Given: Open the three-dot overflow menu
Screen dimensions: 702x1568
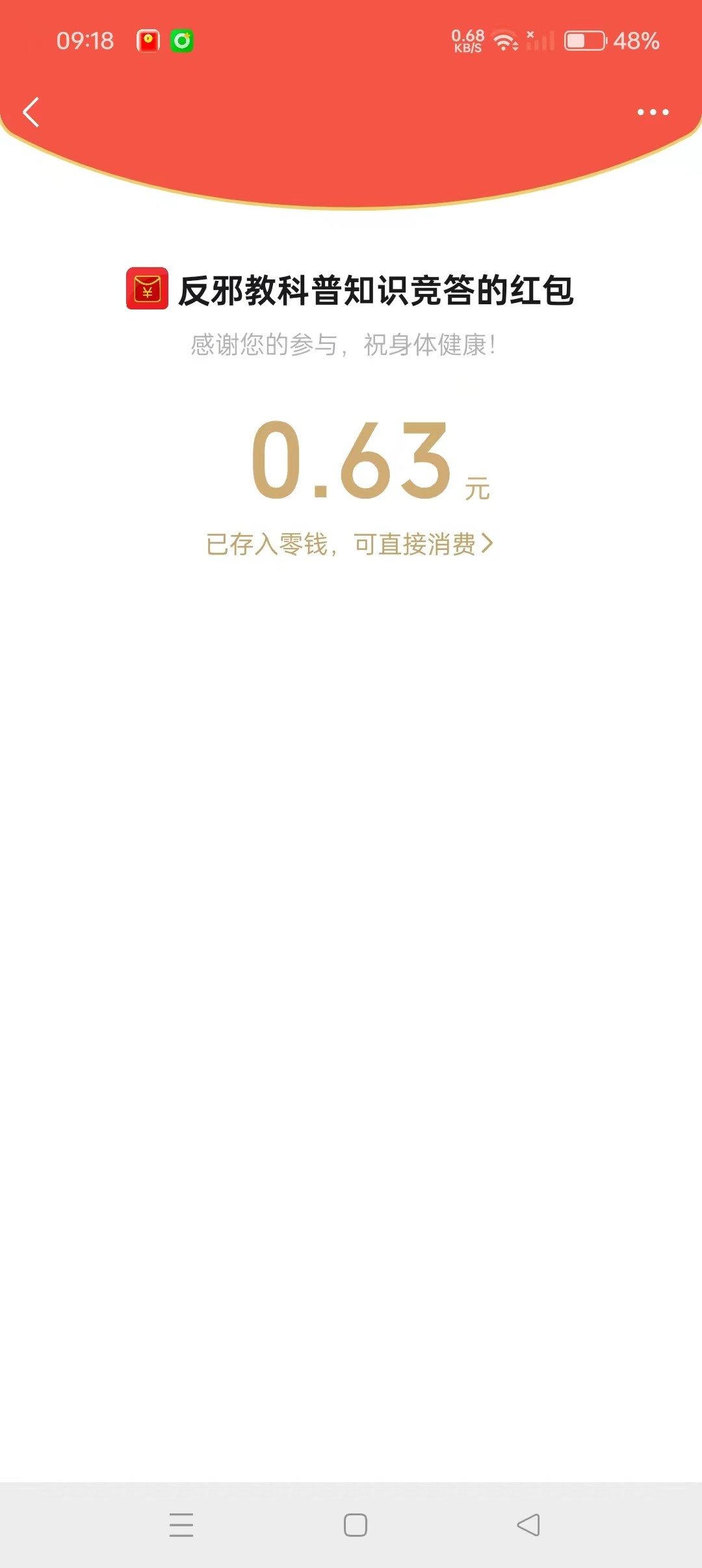Looking at the screenshot, I should [x=653, y=112].
